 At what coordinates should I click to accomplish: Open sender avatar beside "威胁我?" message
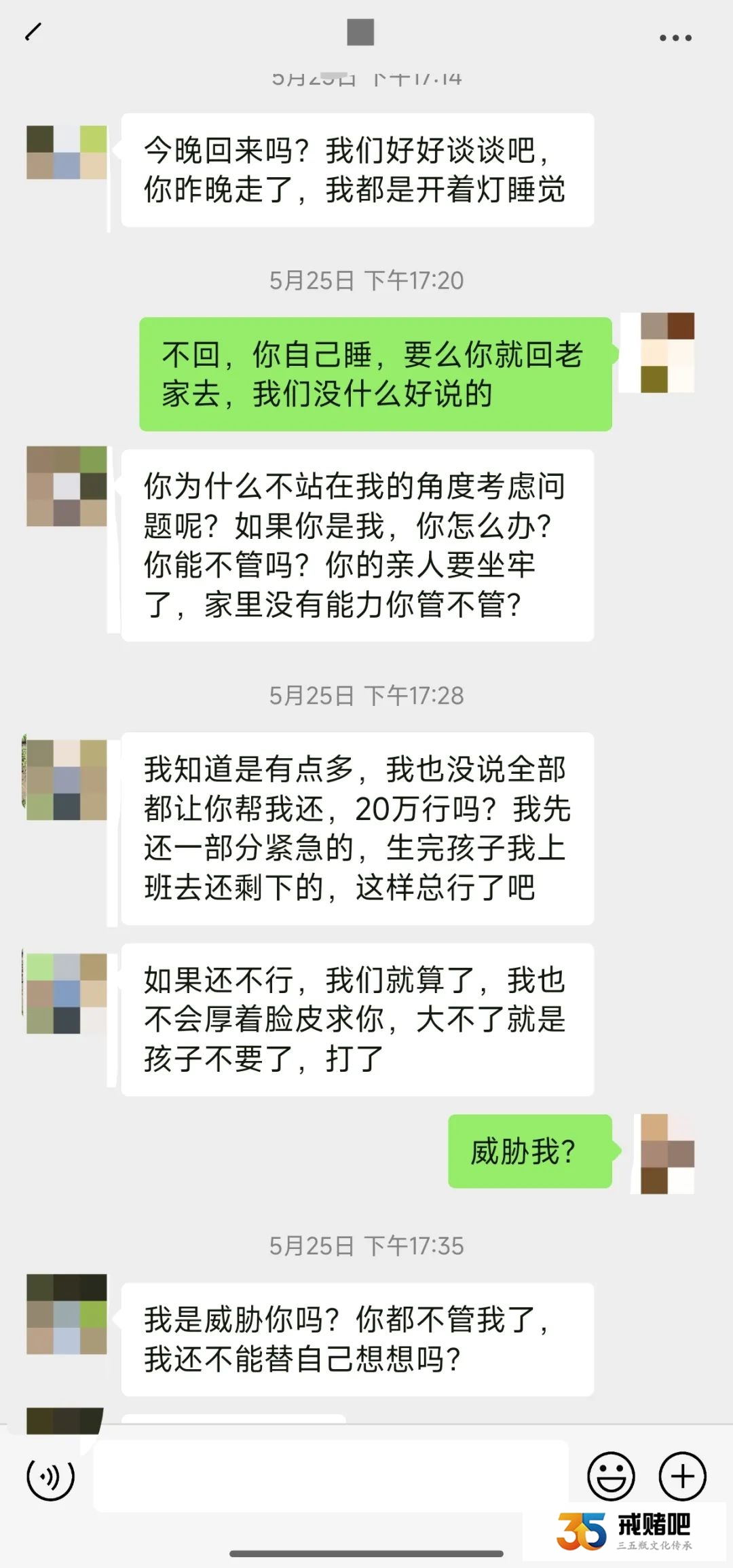pos(667,1153)
